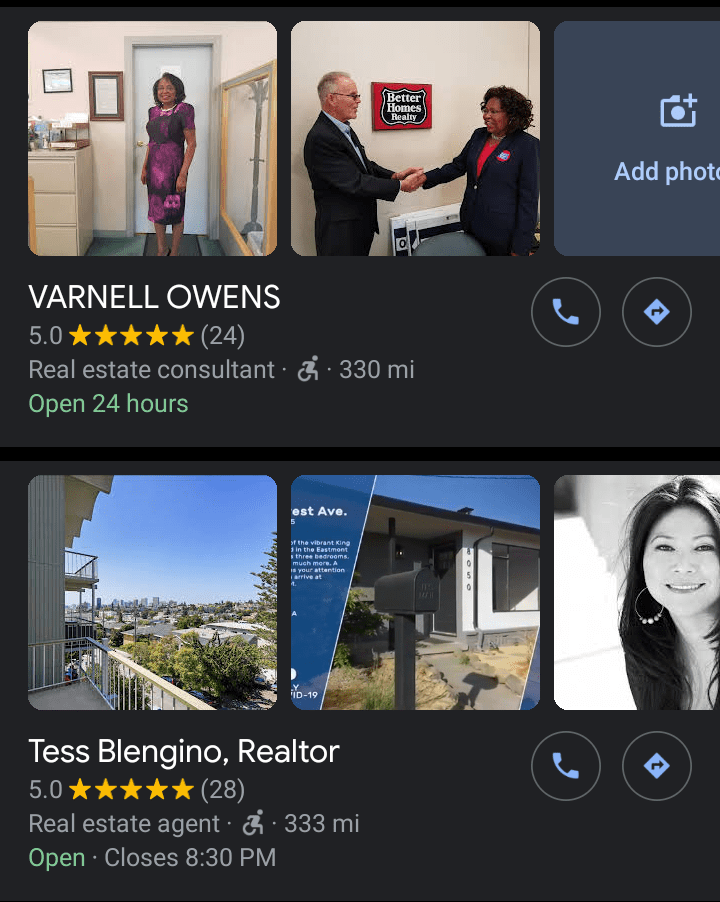Viewport: 720px width, 902px height.
Task: Open the VARNELL OWENS listing details
Action: pos(154,297)
